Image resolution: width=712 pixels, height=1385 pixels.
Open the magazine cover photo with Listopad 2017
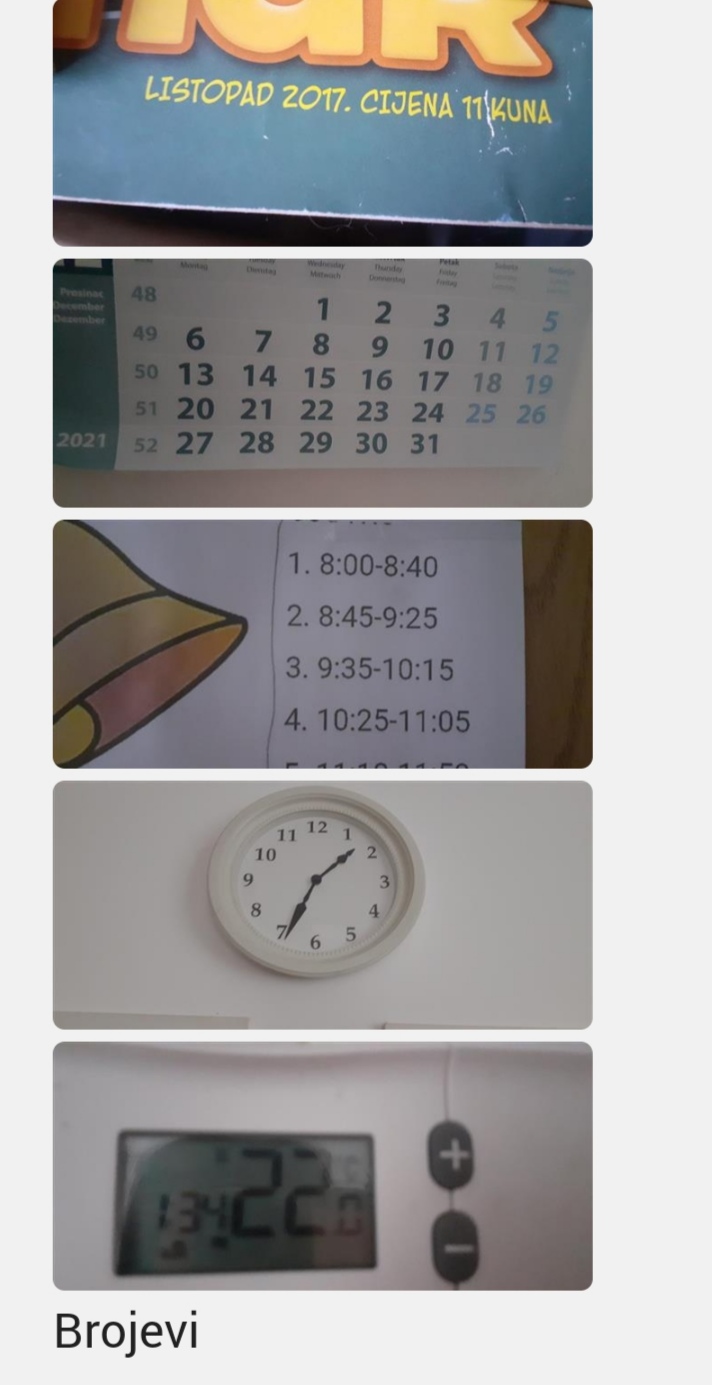(322, 123)
